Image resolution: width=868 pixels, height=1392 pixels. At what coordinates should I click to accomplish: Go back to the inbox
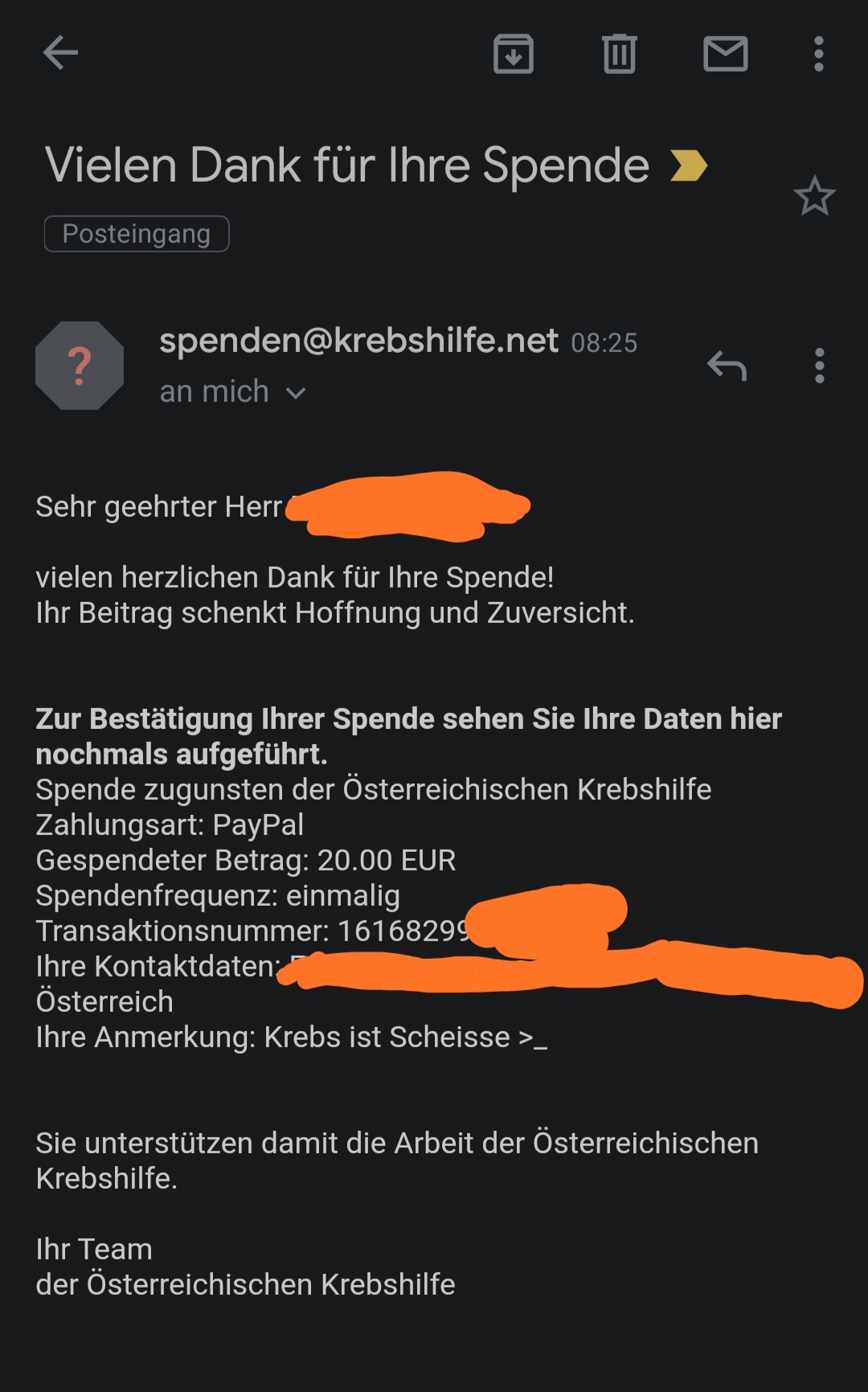(x=60, y=54)
